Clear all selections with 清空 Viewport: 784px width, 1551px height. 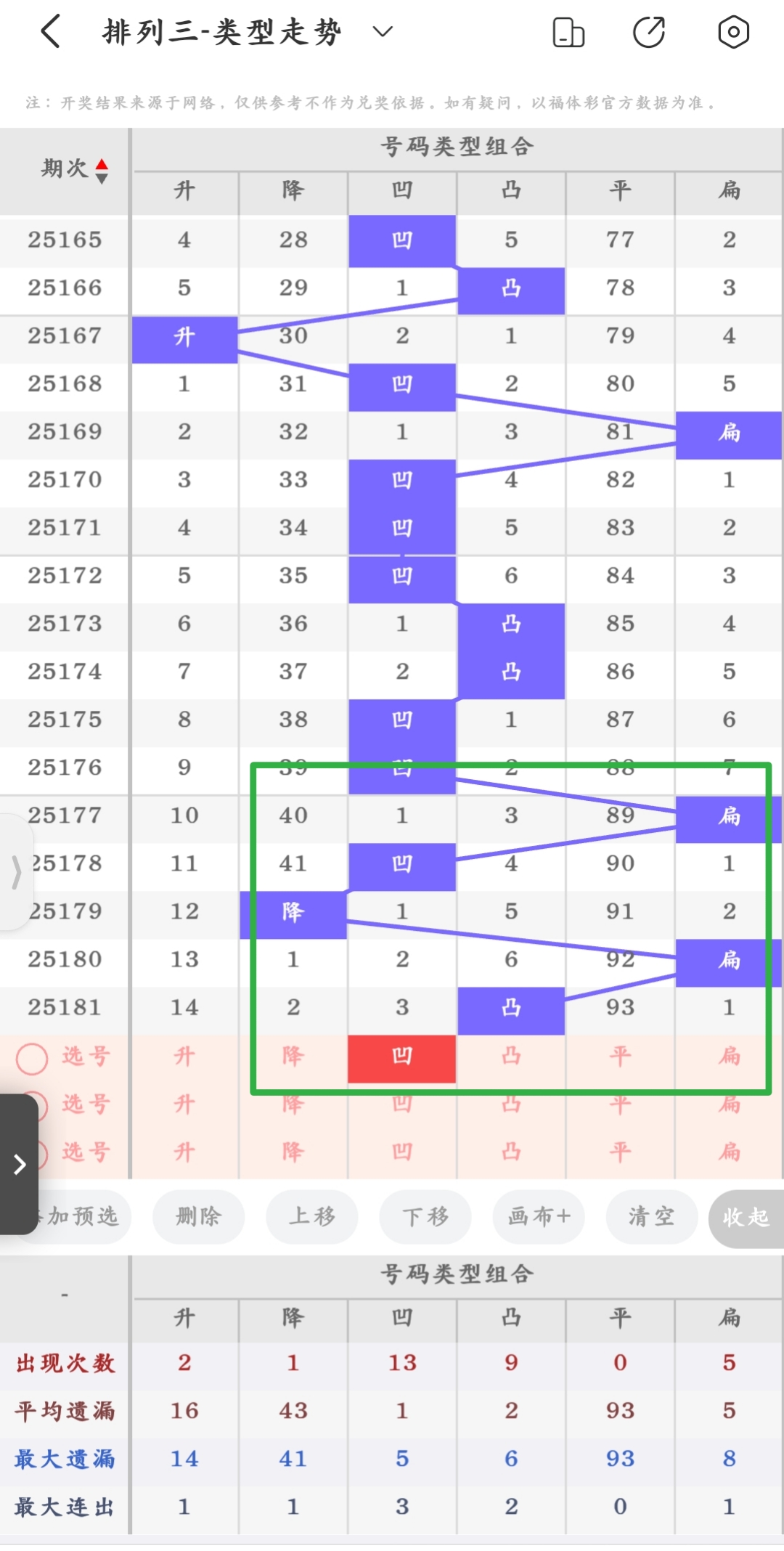(x=652, y=1216)
